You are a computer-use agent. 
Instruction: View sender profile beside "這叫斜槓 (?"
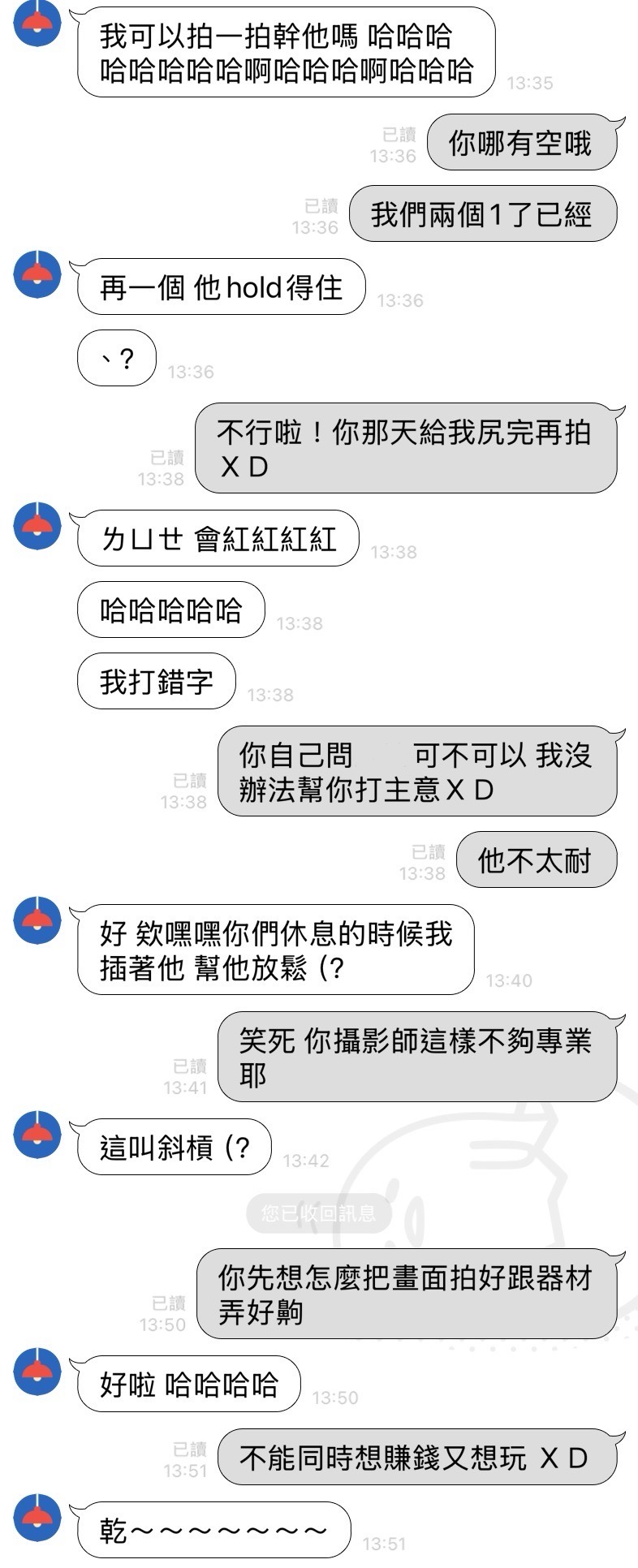(x=37, y=1135)
